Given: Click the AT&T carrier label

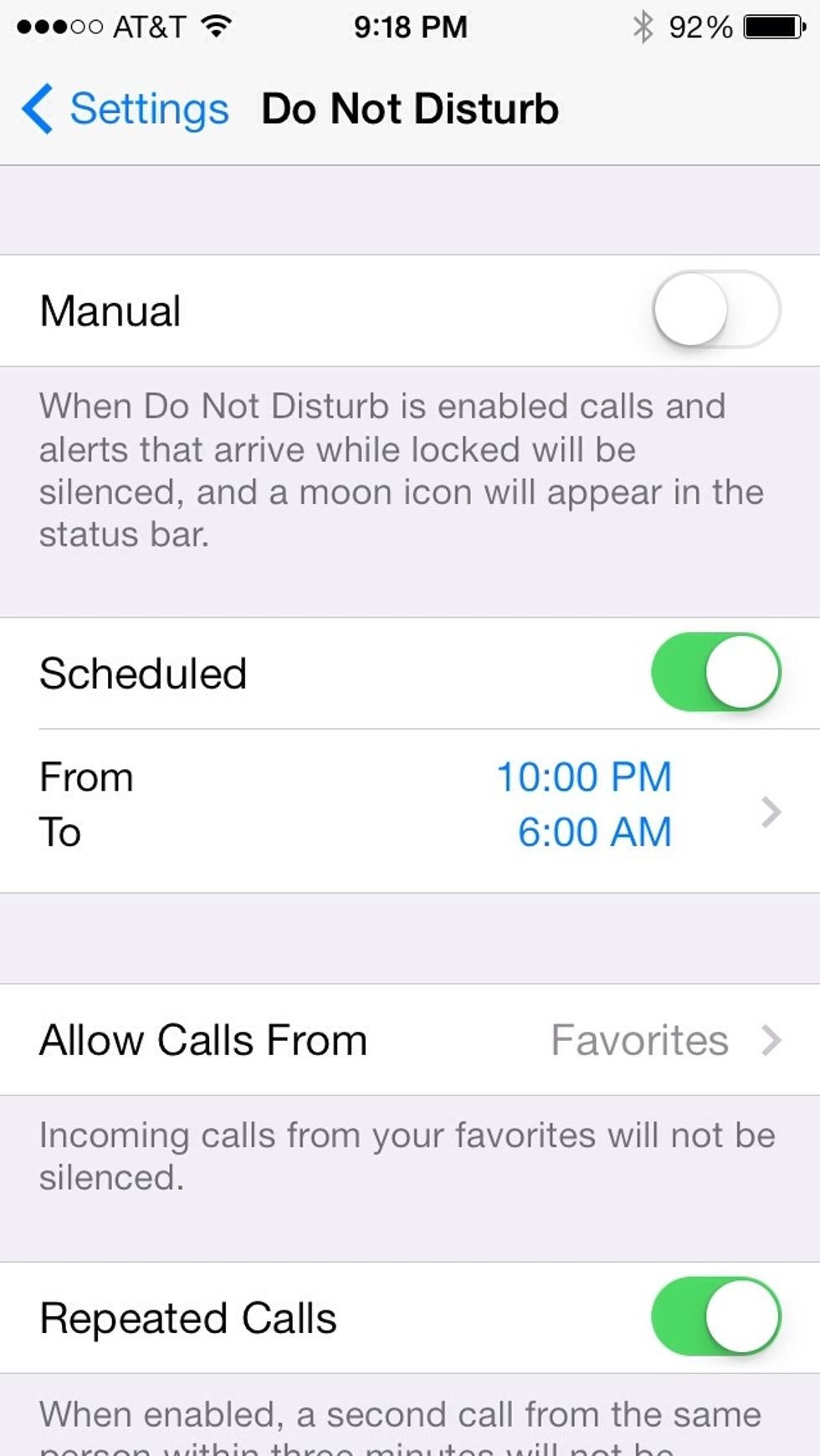Looking at the screenshot, I should [x=151, y=26].
